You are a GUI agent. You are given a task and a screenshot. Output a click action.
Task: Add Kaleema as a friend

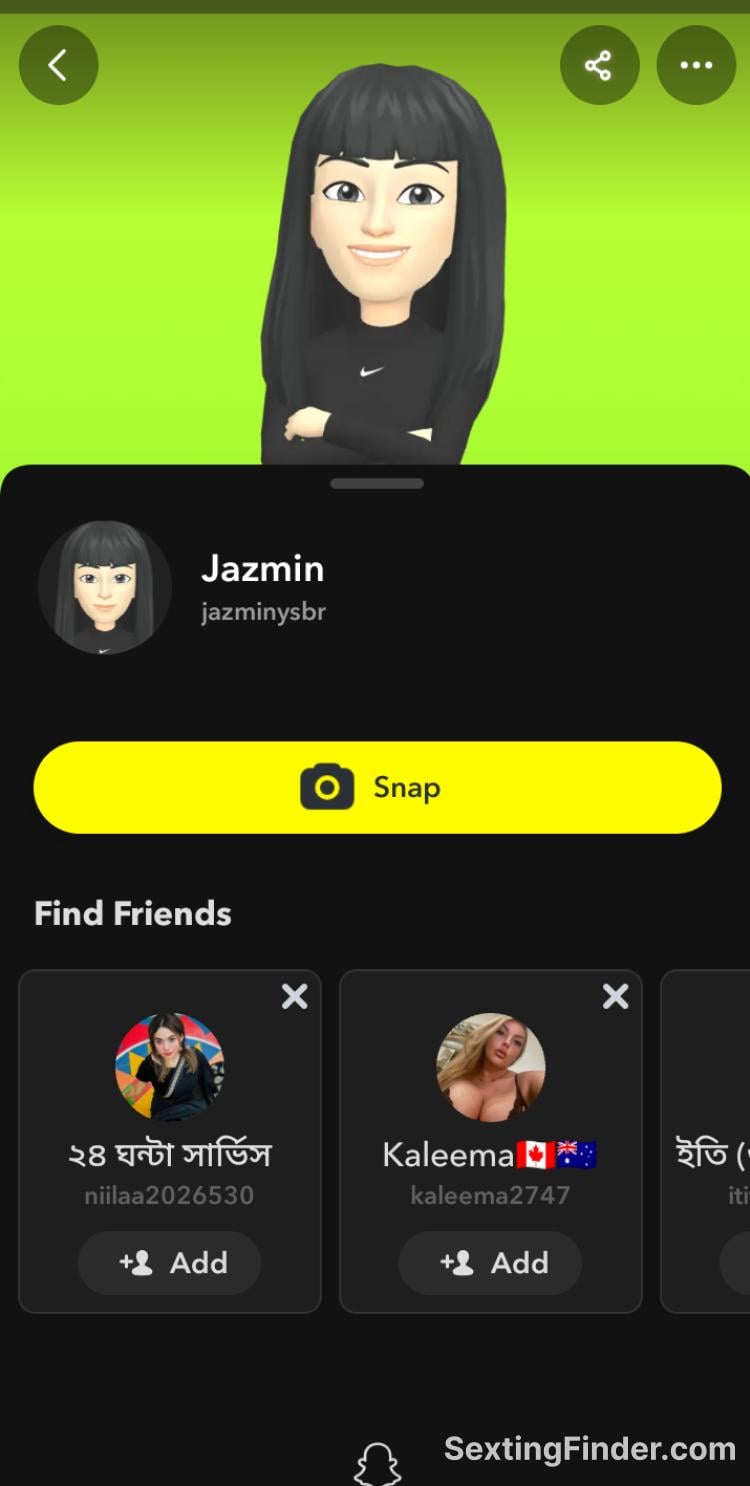(x=490, y=1263)
